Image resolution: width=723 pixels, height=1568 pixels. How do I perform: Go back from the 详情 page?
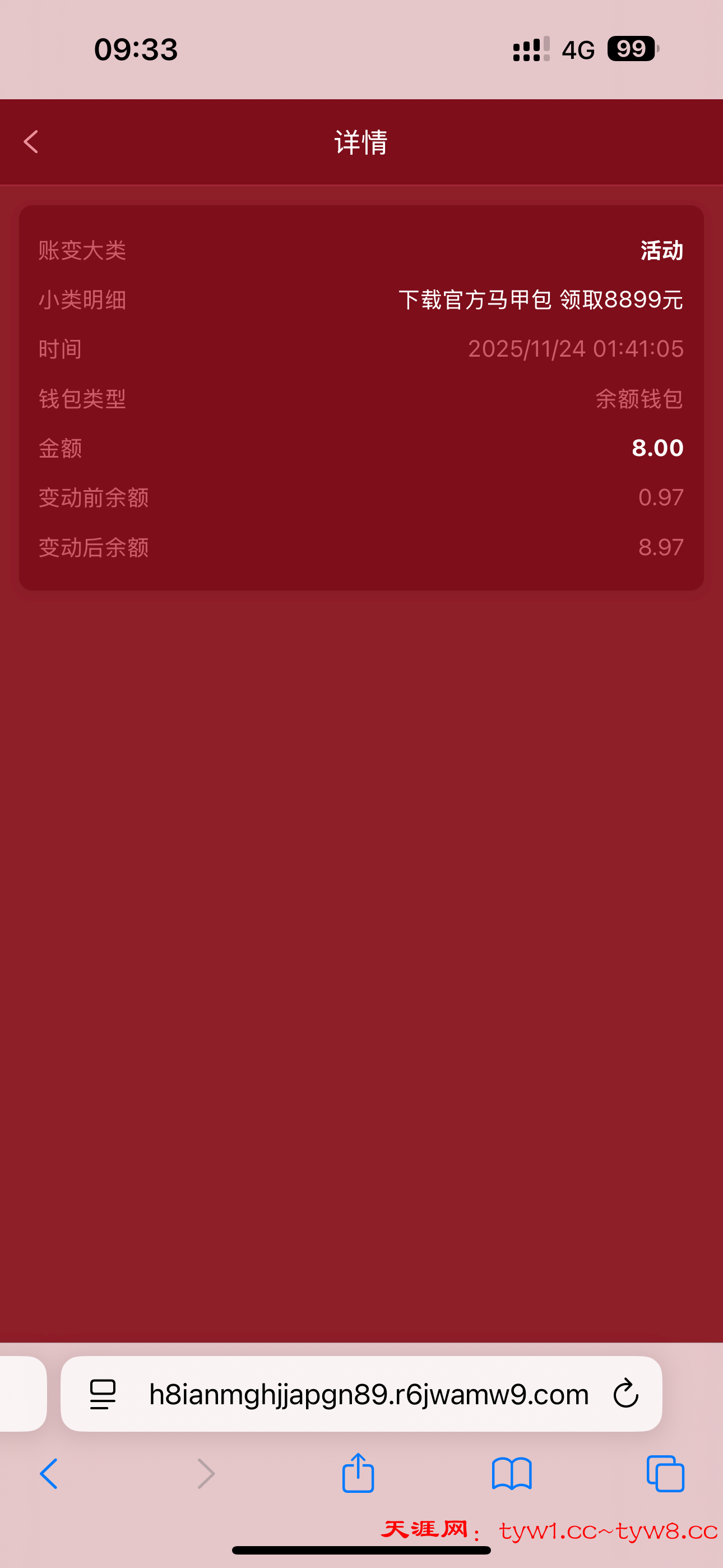(31, 142)
